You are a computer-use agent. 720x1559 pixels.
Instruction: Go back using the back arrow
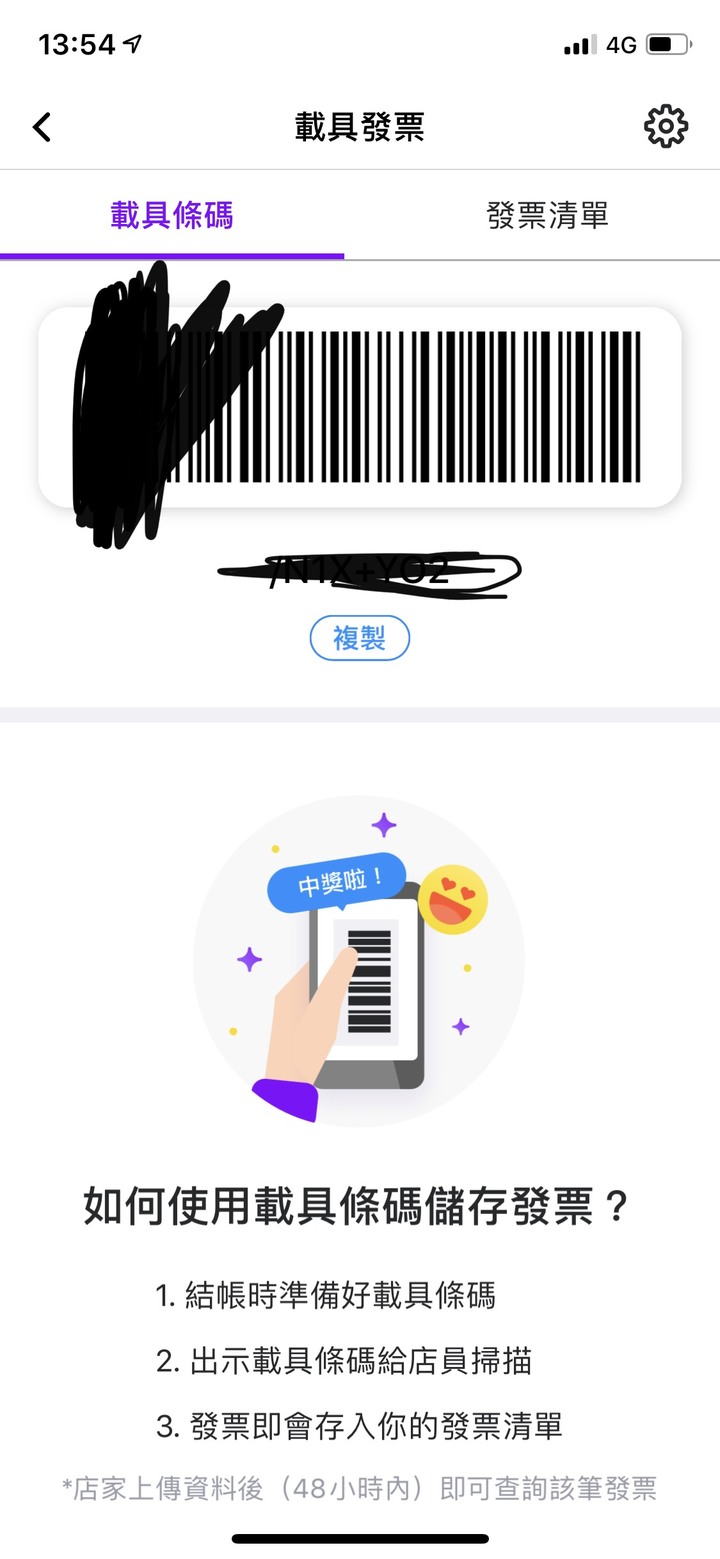42,127
